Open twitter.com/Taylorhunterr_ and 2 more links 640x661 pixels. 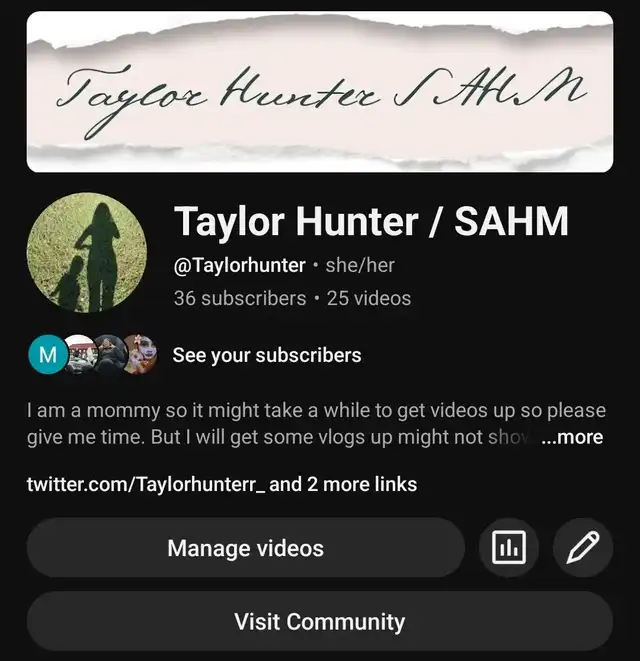tap(221, 485)
